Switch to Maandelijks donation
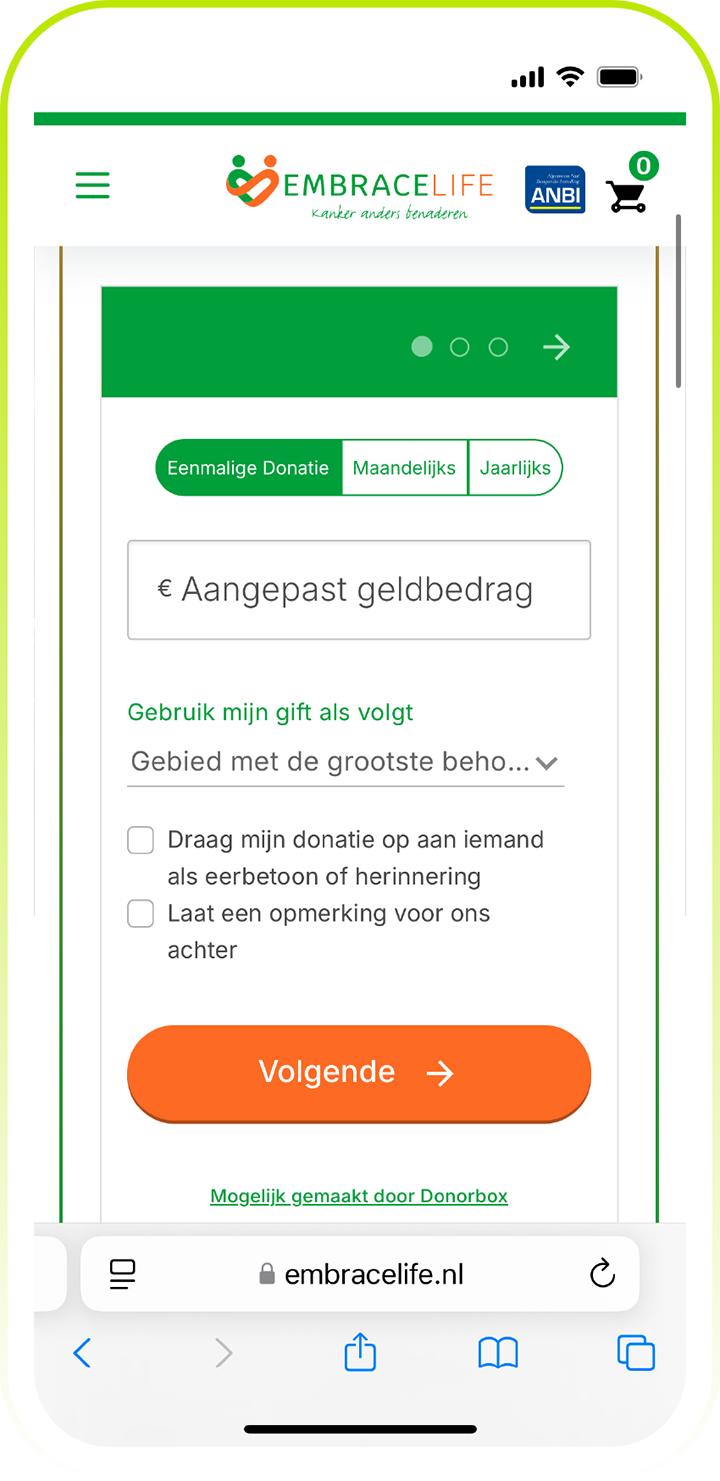Image resolution: width=720 pixels, height=1481 pixels. (x=404, y=468)
